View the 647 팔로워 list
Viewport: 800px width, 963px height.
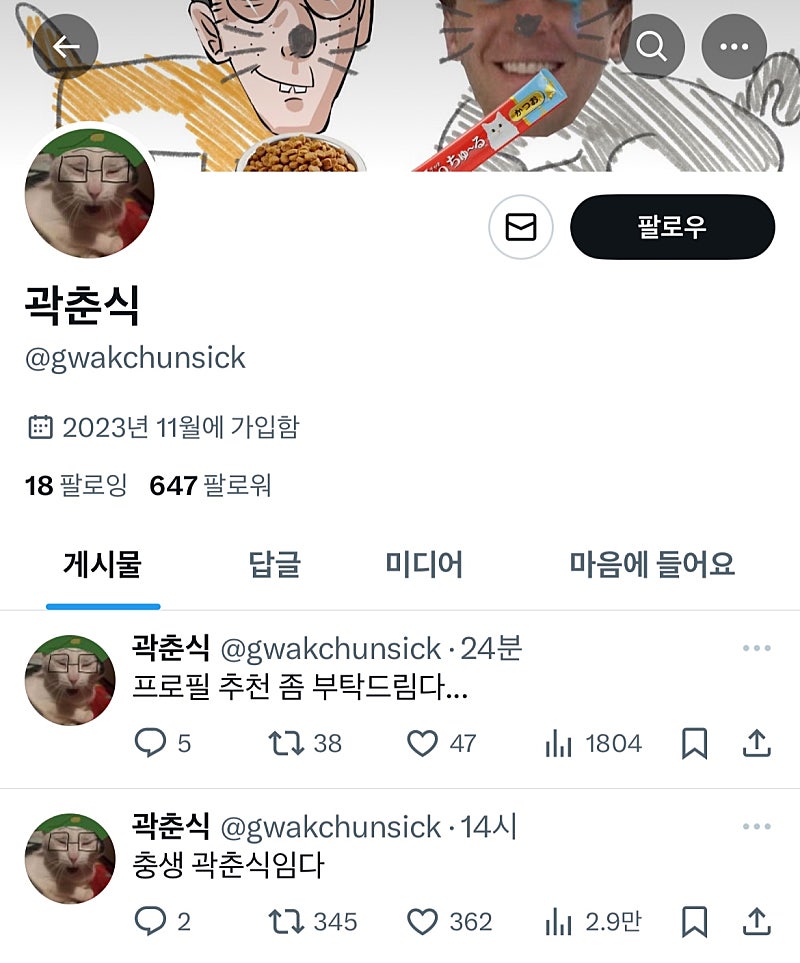(210, 486)
